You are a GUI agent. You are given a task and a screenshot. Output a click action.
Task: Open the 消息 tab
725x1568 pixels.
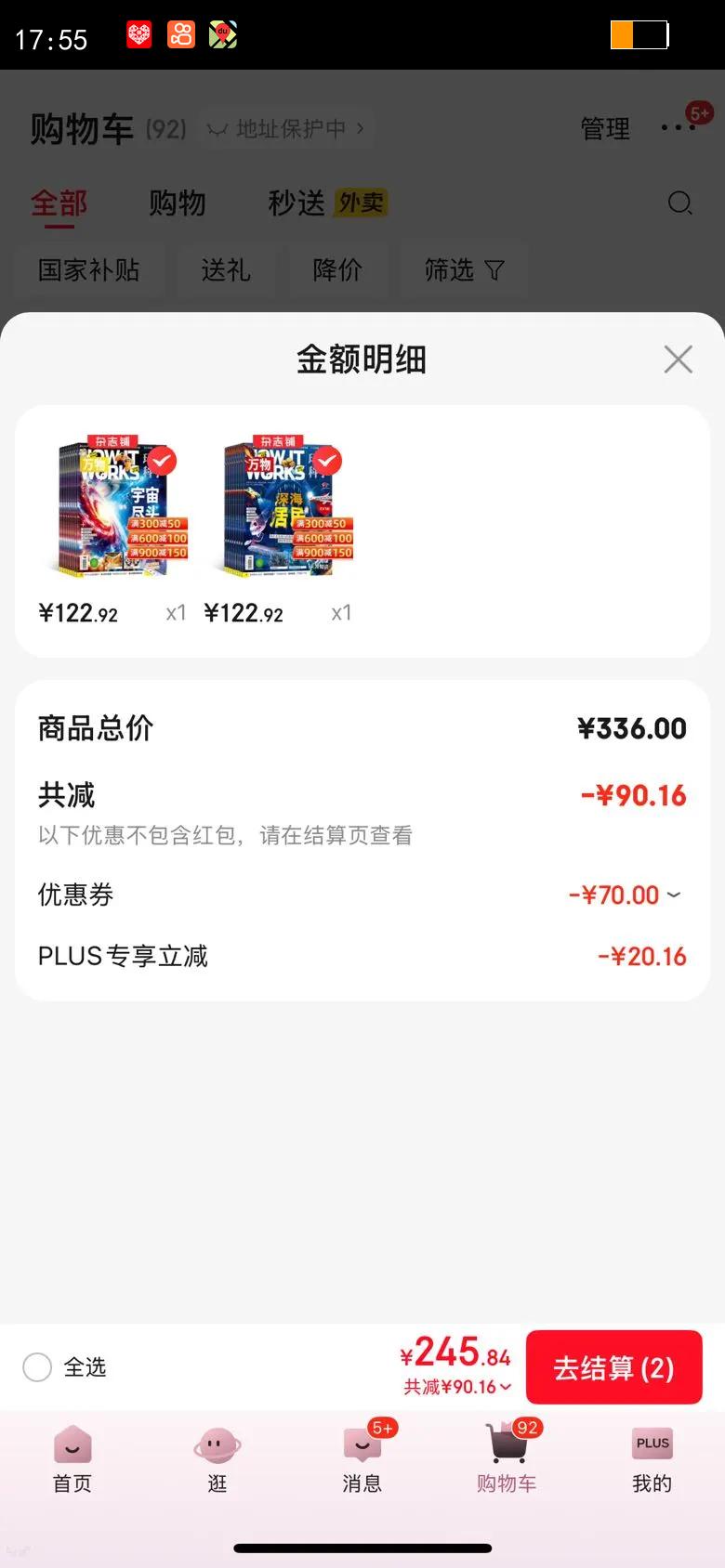(362, 1458)
